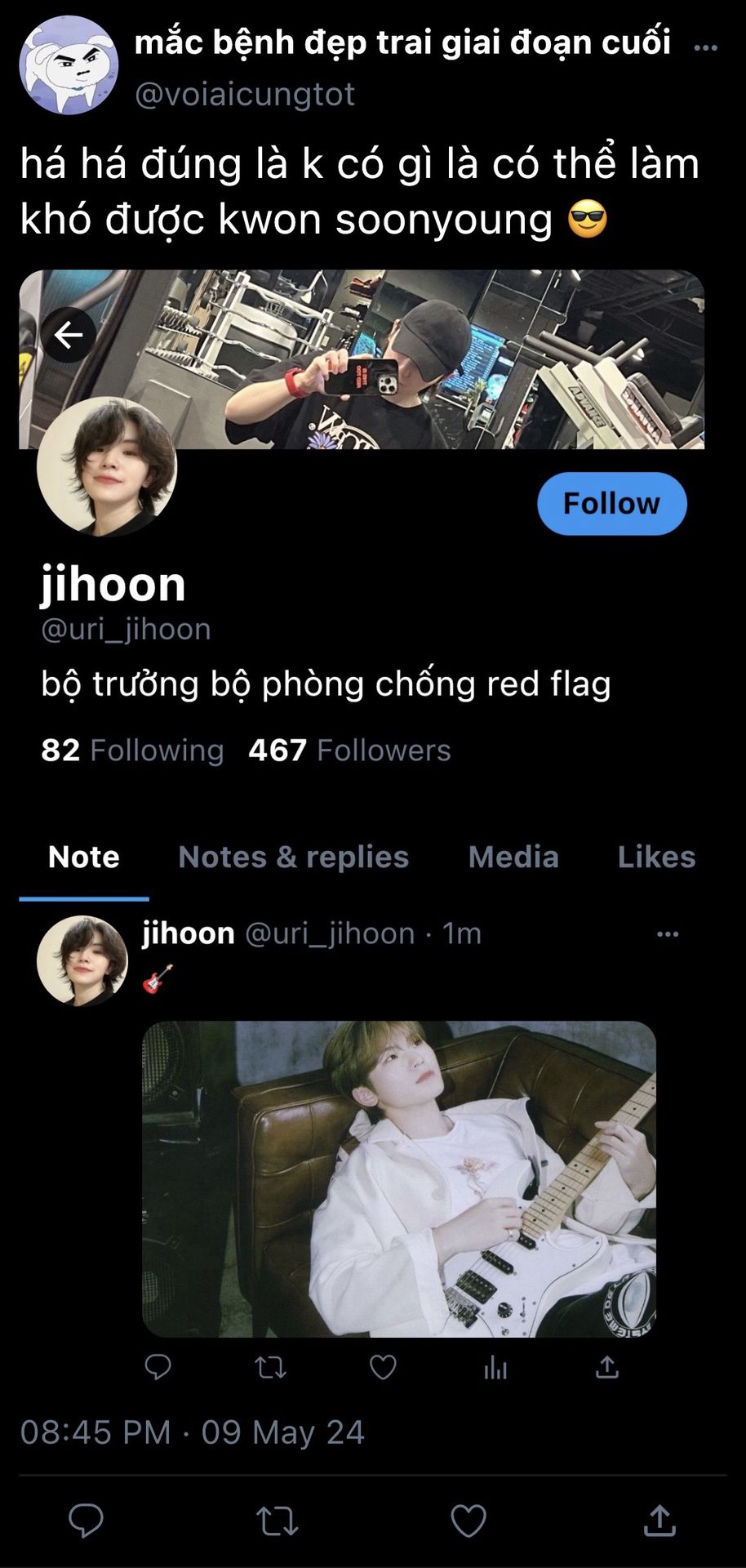Share the 08:45 PM tweet
The height and width of the screenshot is (1568, 746).
pos(659,1521)
